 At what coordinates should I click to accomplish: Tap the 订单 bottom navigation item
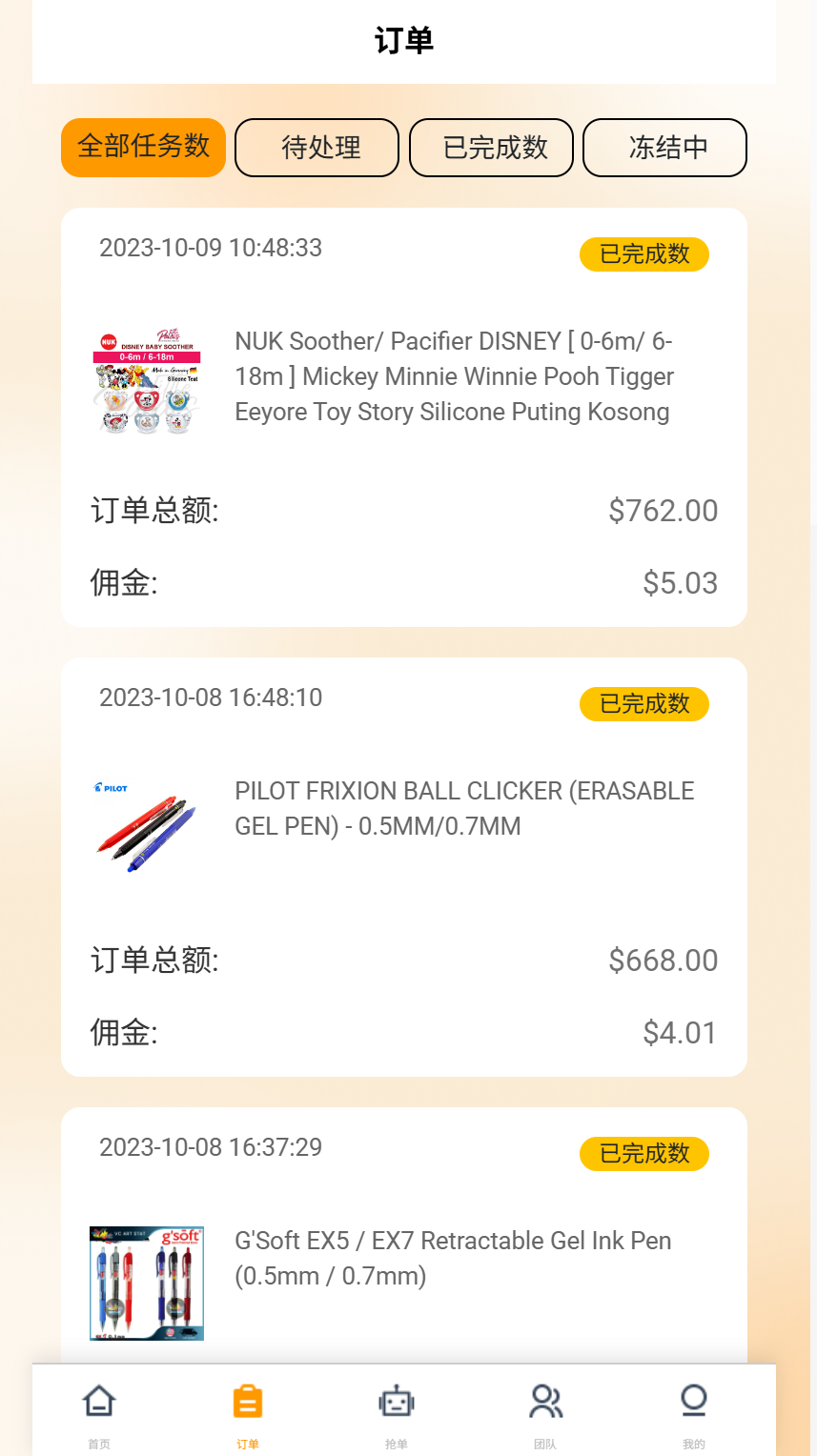click(248, 1412)
